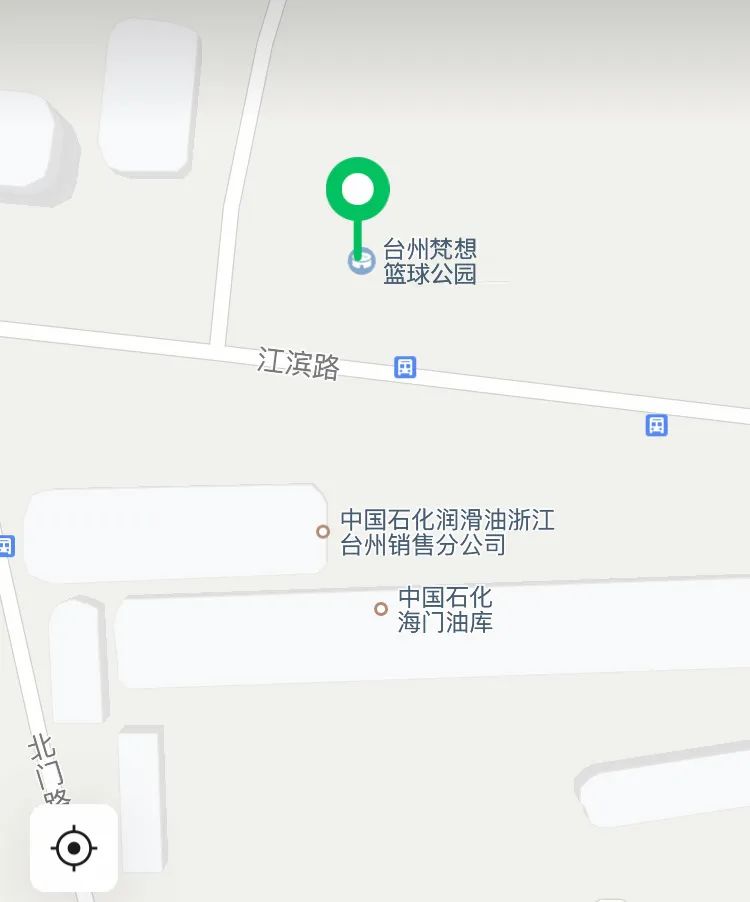Viewport: 750px width, 902px height.
Task: Select the 台州梵想篮球公园 place marker
Action: [361, 261]
